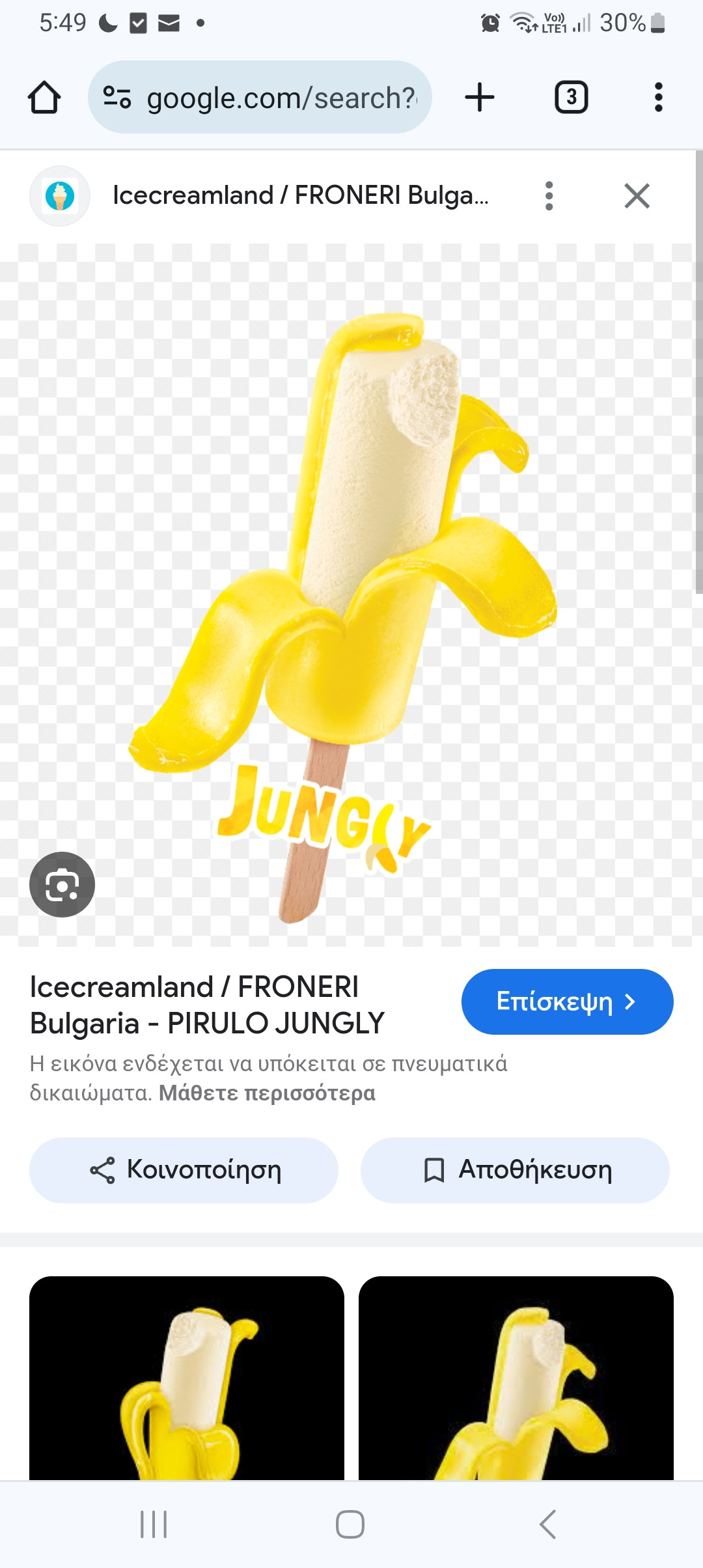
Task: Open the Icecreamland site icon
Action: [x=60, y=196]
